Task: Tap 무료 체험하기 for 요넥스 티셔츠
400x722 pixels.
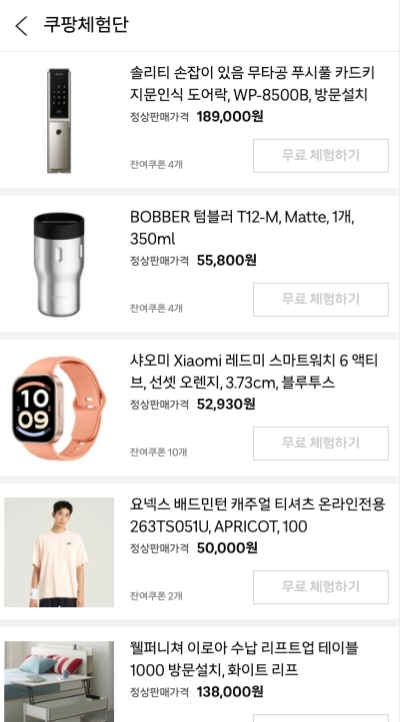Action: pyautogui.click(x=320, y=587)
